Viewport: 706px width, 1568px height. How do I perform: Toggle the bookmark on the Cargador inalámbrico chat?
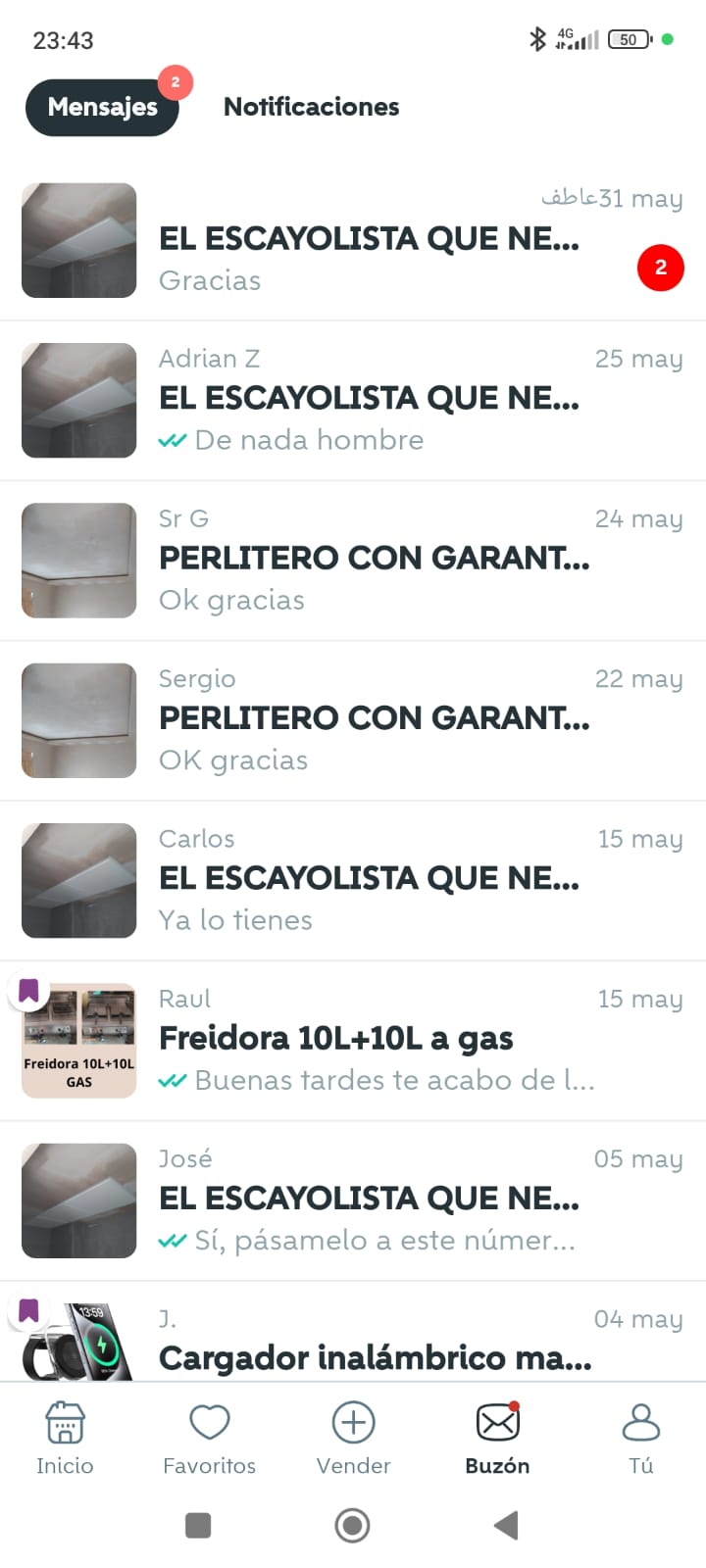pos(28,1311)
